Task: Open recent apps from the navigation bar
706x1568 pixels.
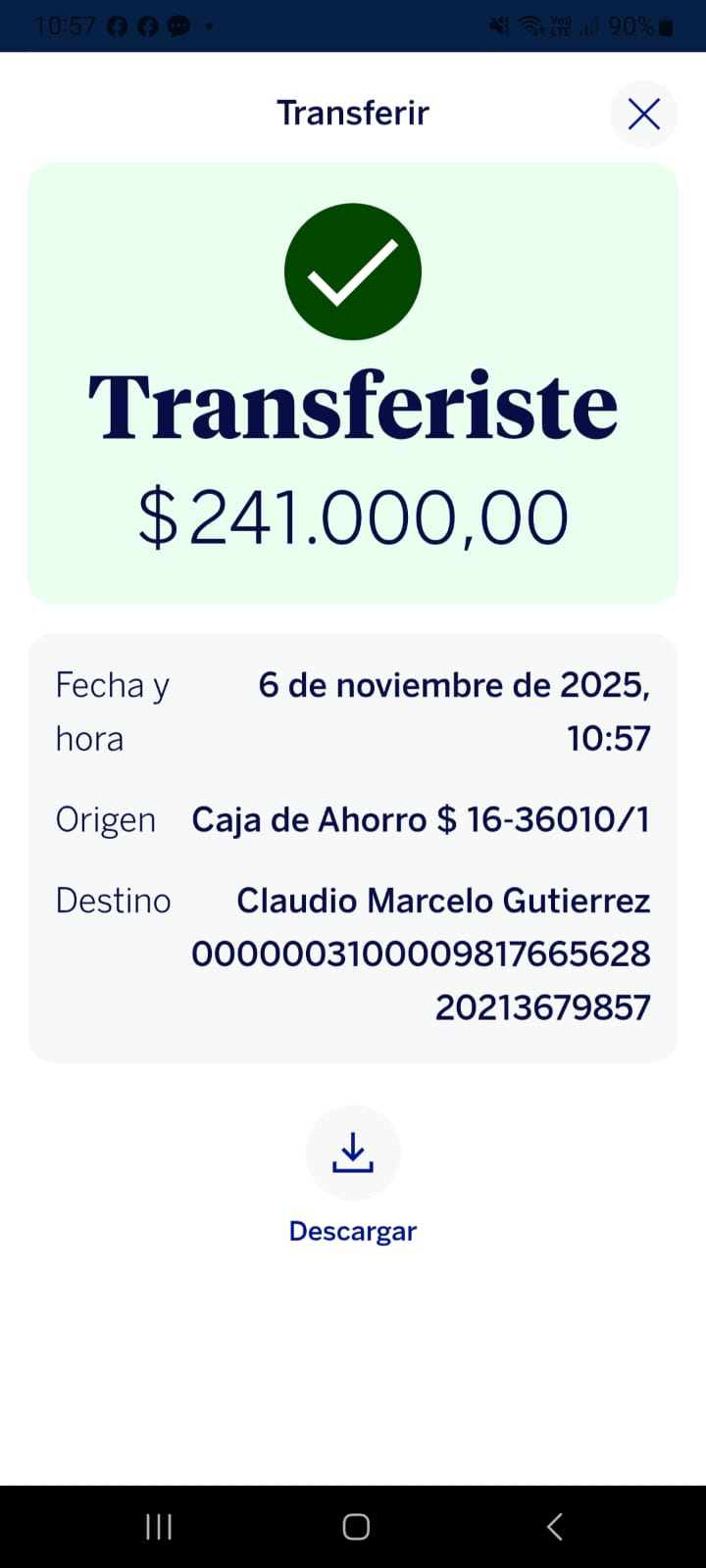Action: point(159,1526)
